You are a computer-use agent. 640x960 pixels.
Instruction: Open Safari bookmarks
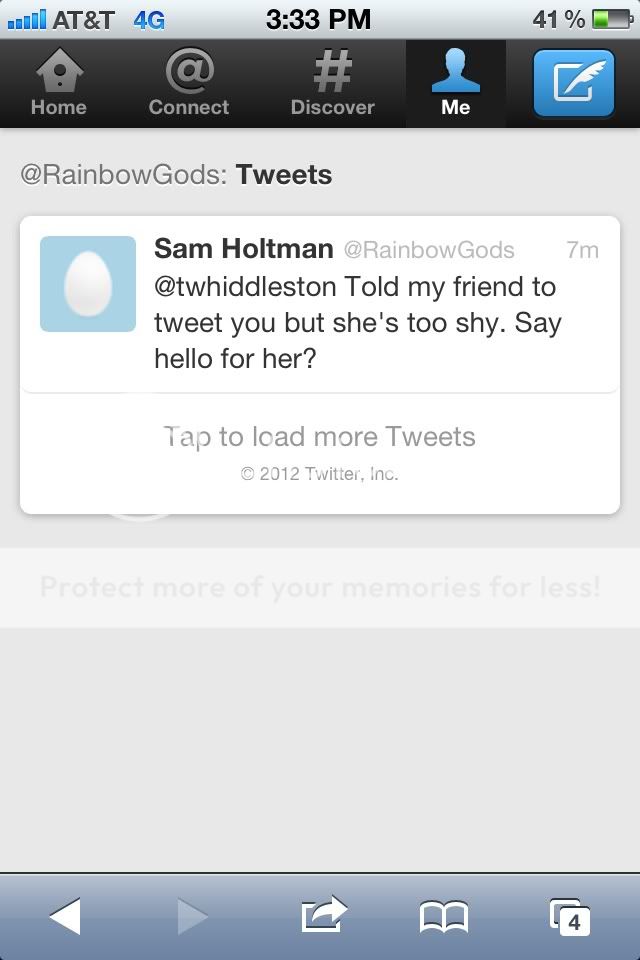pyautogui.click(x=443, y=916)
